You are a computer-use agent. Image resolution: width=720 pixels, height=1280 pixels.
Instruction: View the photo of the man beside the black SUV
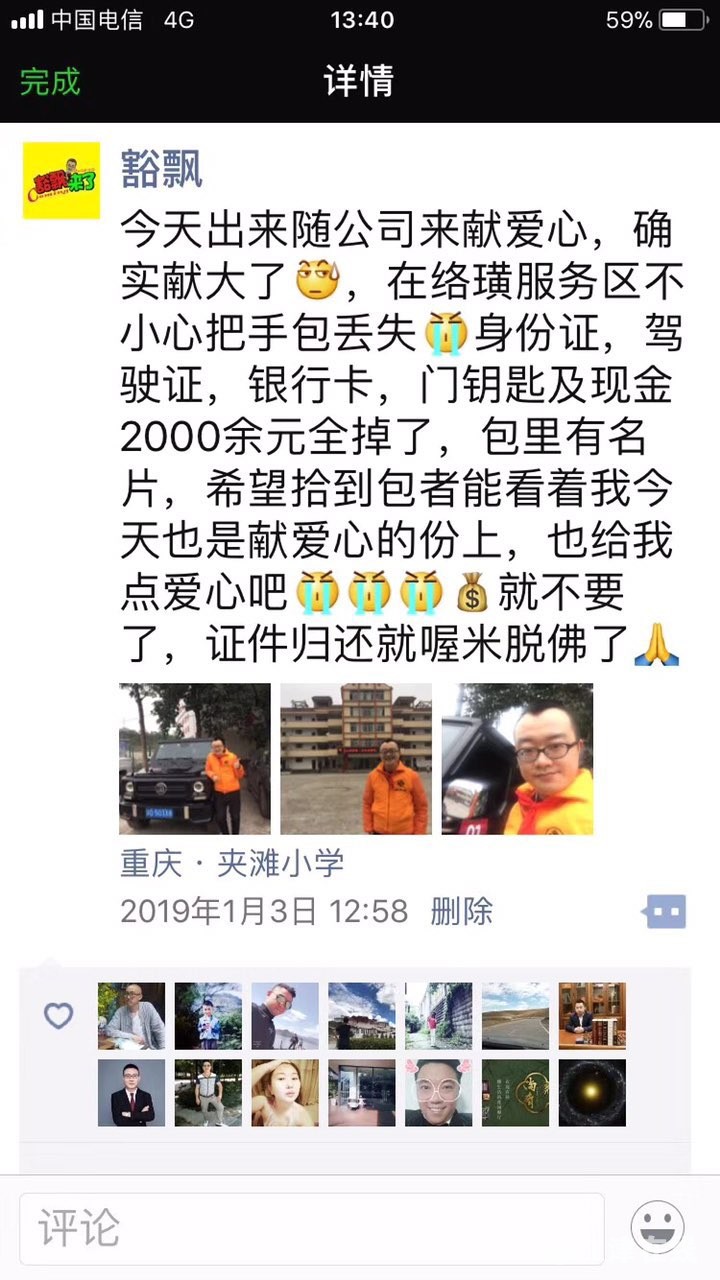(x=195, y=759)
